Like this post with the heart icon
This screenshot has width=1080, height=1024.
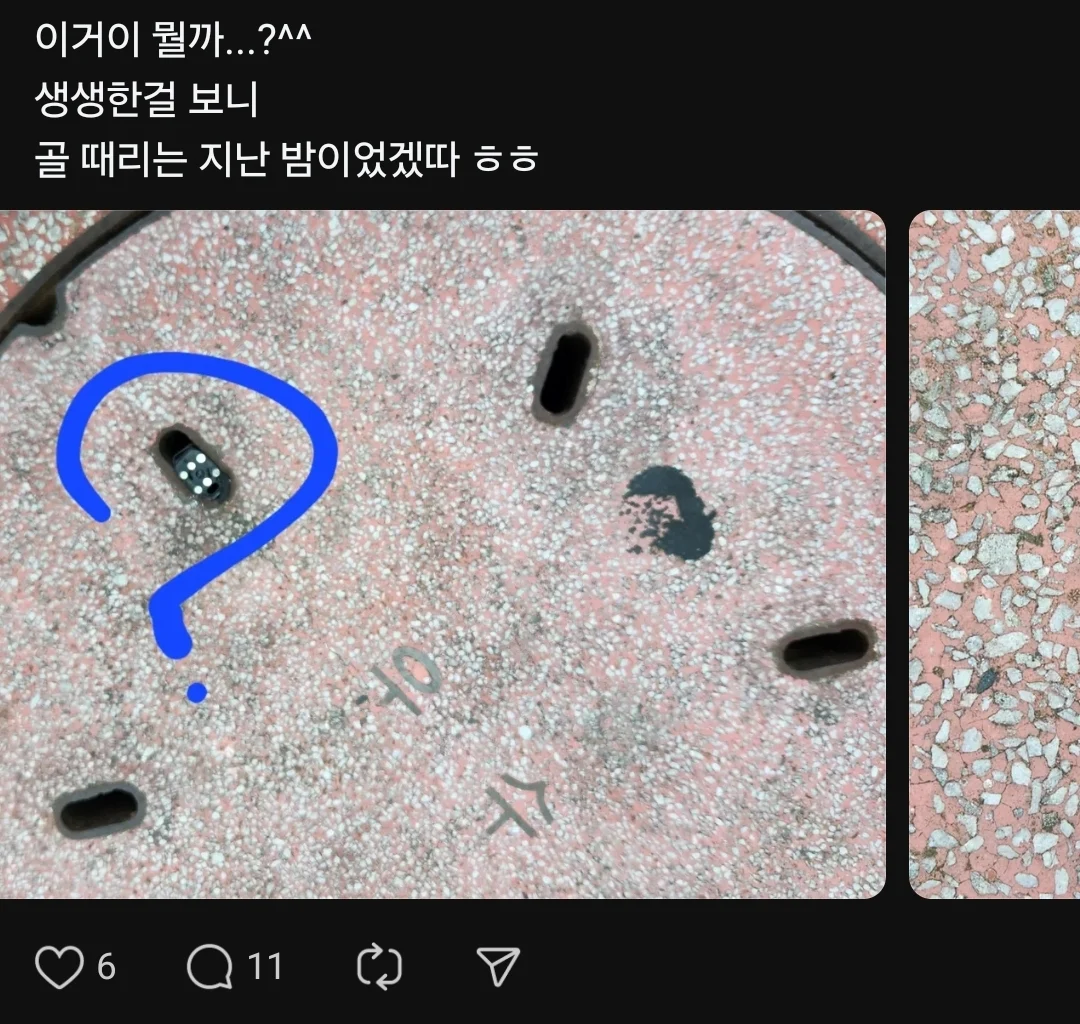(59, 967)
